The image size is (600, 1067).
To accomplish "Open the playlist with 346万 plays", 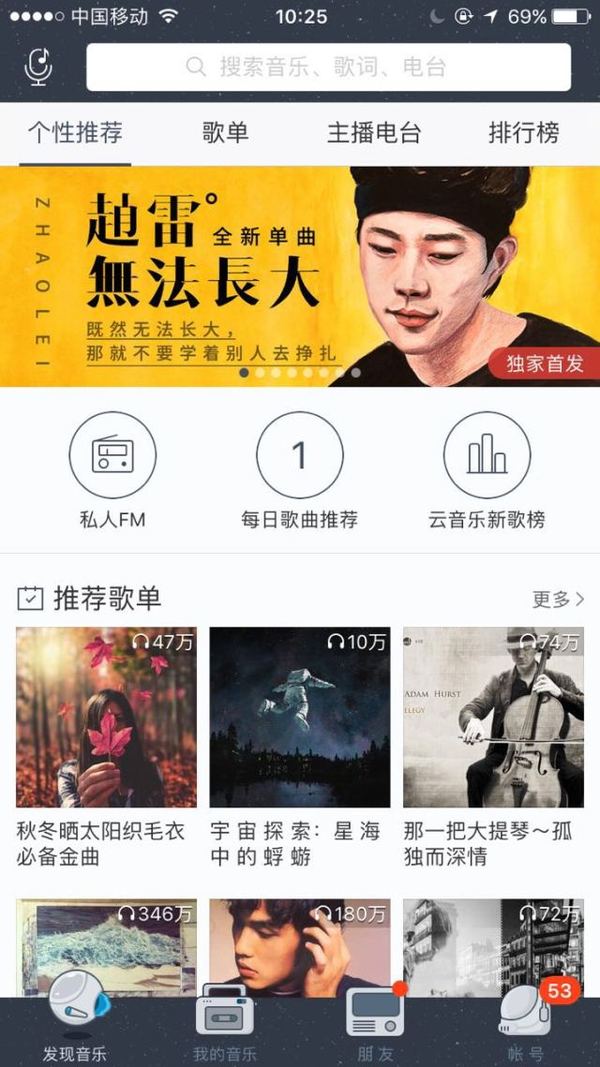I will pos(106,947).
